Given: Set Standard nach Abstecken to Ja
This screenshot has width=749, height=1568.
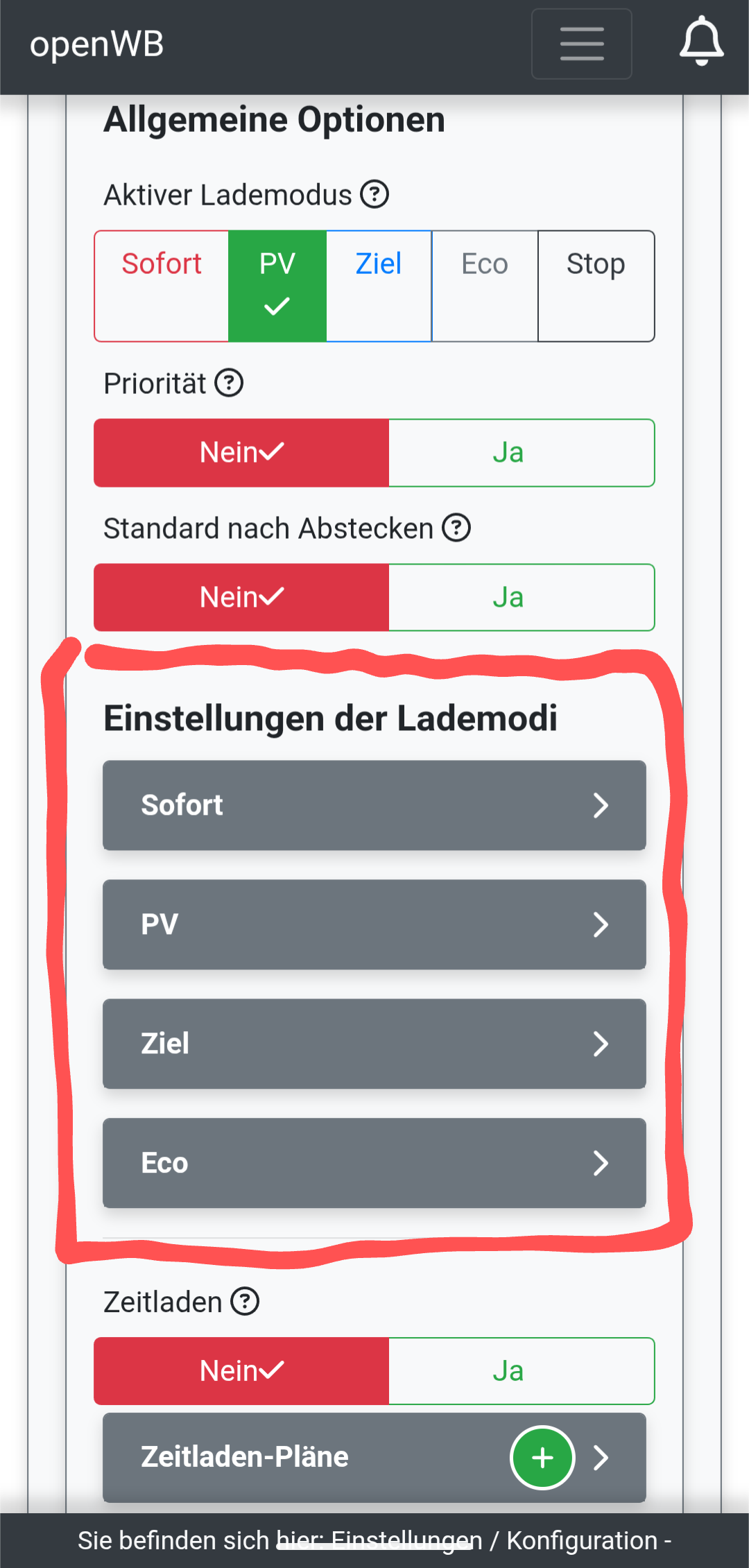Looking at the screenshot, I should 521,598.
